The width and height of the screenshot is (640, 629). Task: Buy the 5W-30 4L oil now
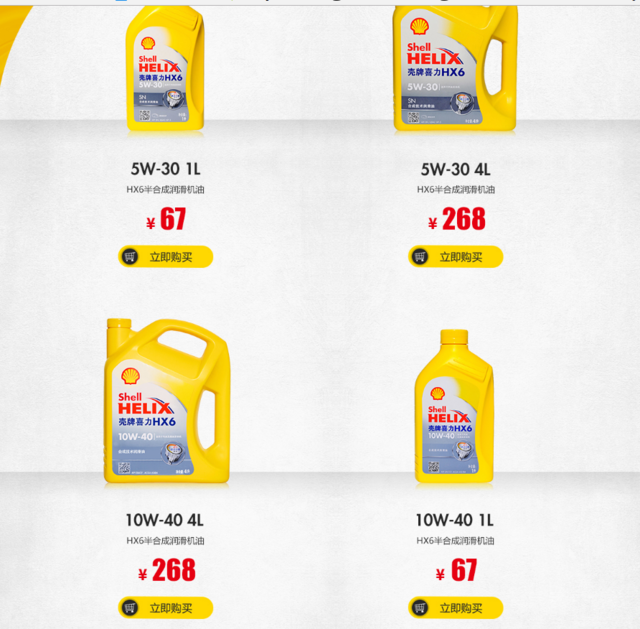pos(456,257)
